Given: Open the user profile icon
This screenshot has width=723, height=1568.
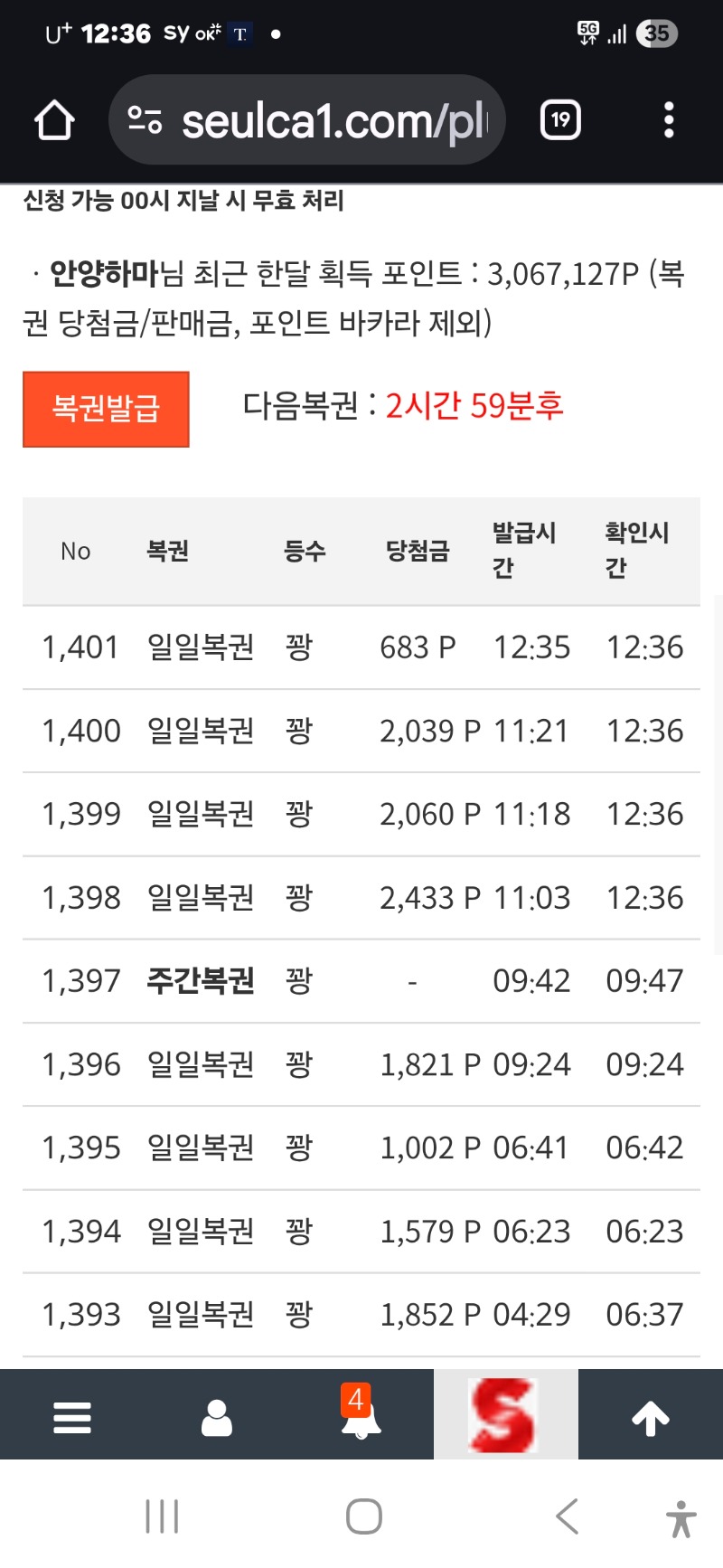Looking at the screenshot, I should point(217,1417).
